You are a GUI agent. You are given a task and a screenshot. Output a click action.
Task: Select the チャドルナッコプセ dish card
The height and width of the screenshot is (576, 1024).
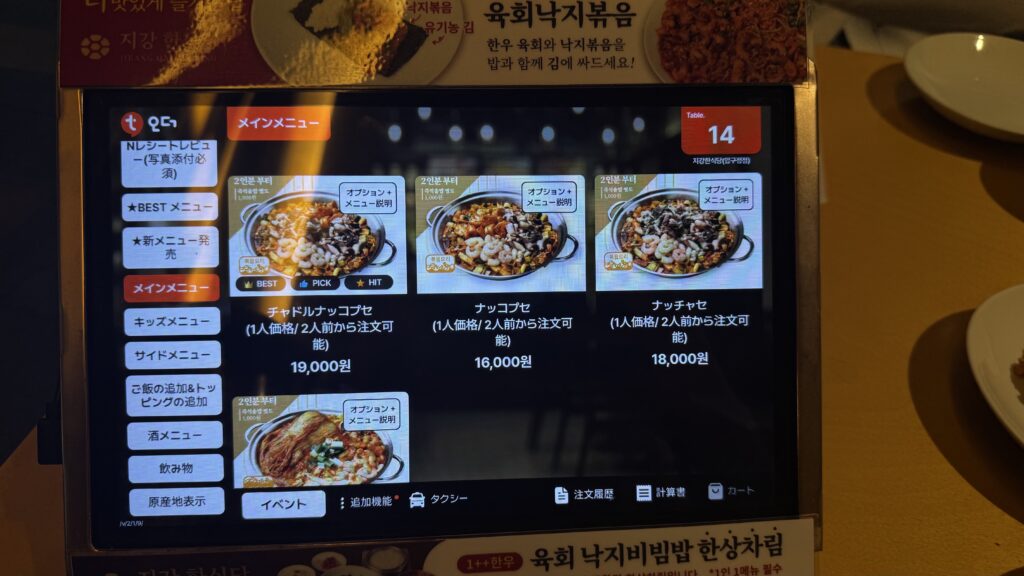click(x=319, y=236)
